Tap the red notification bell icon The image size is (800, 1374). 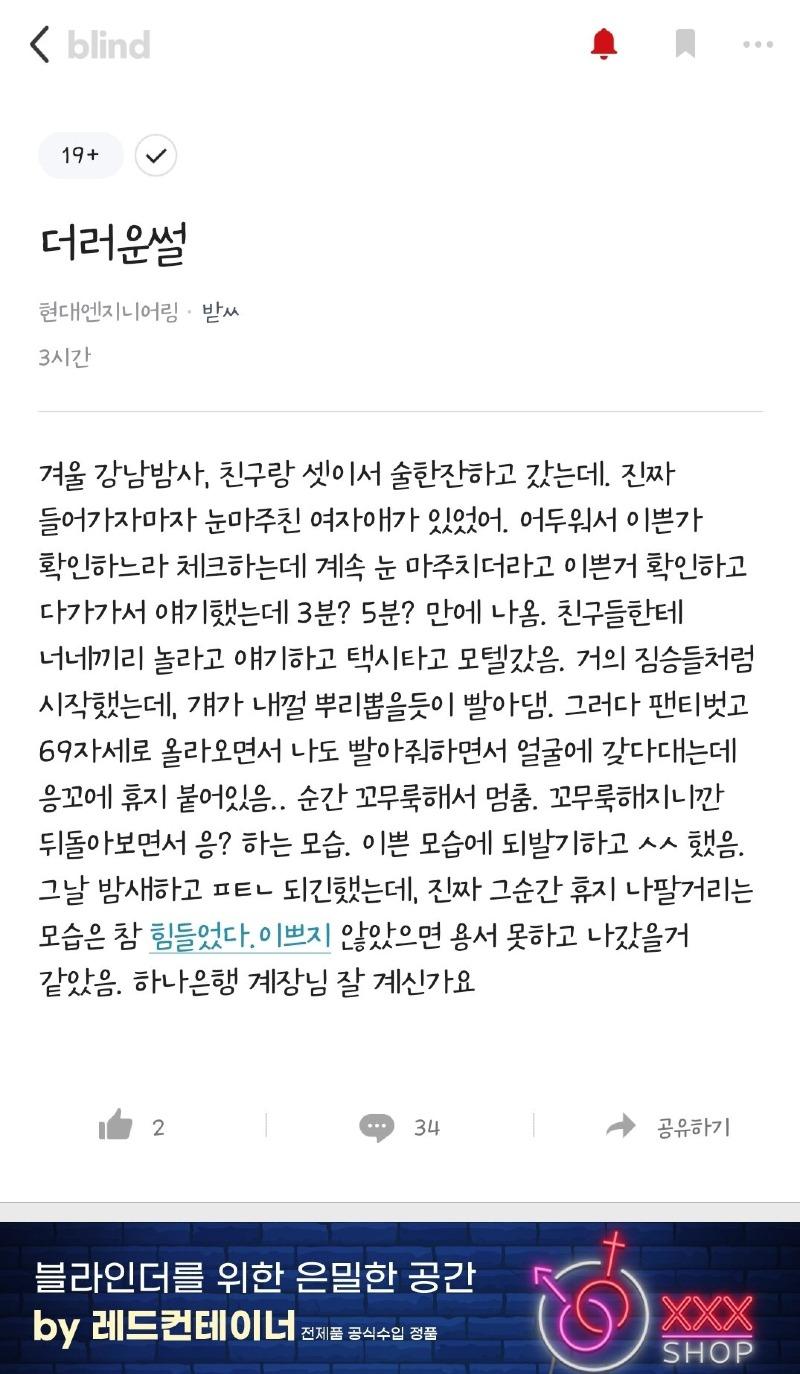[x=603, y=44]
